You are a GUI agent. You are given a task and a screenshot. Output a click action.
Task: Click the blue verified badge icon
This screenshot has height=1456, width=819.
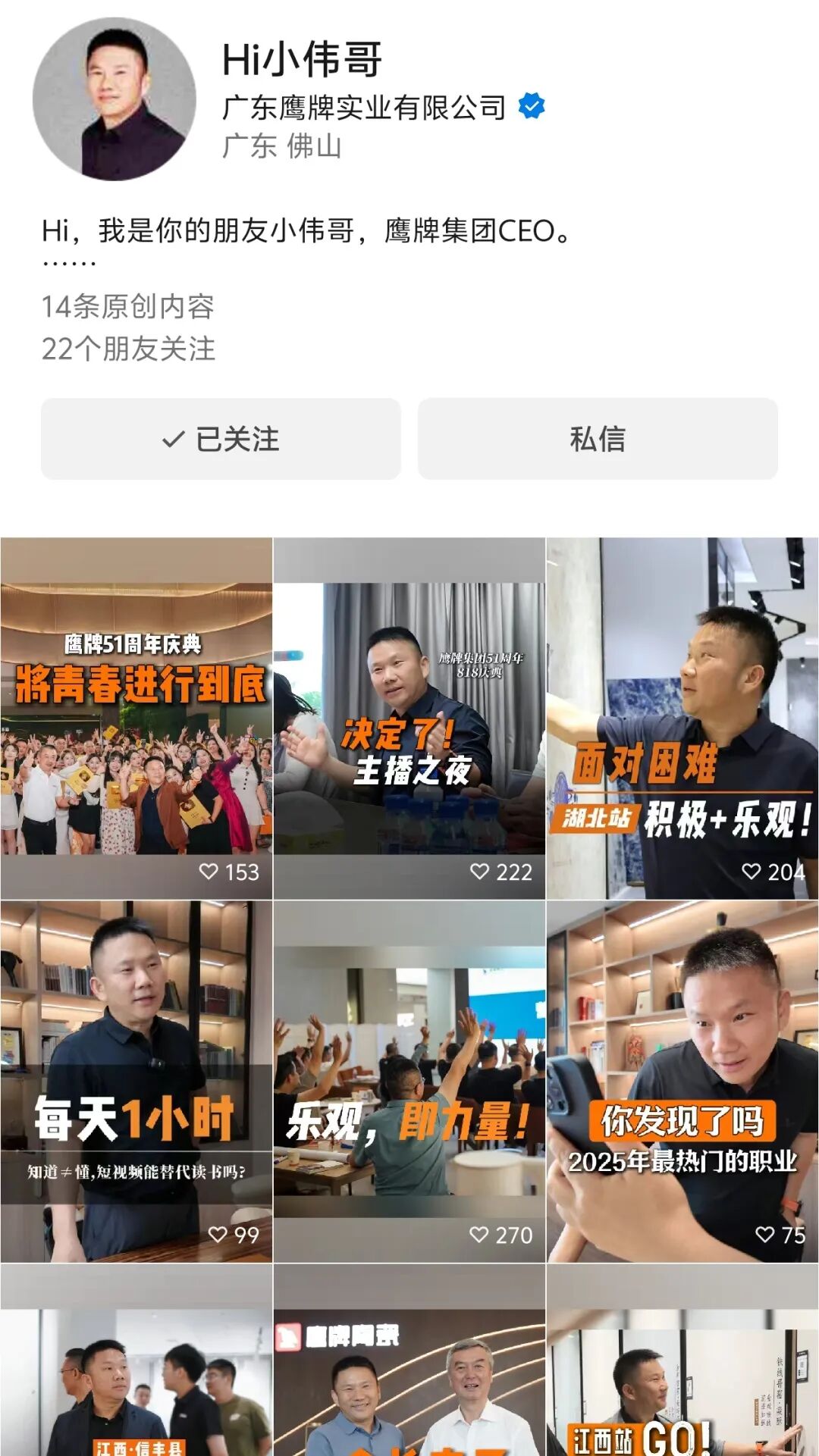click(529, 107)
